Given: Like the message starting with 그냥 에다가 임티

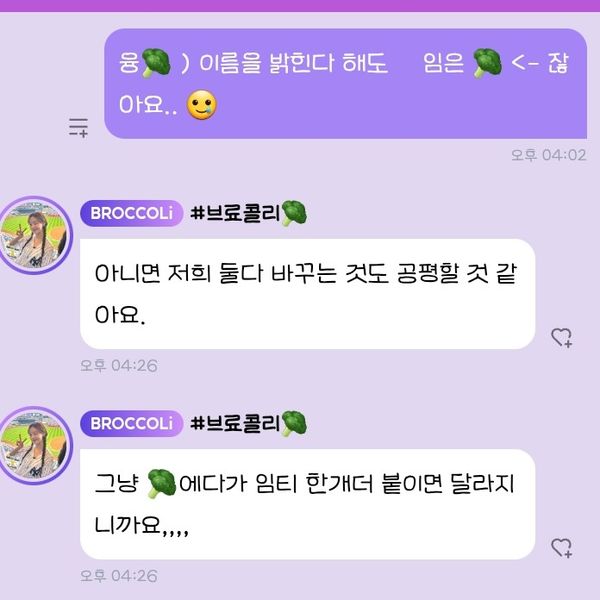Looking at the screenshot, I should click(562, 547).
